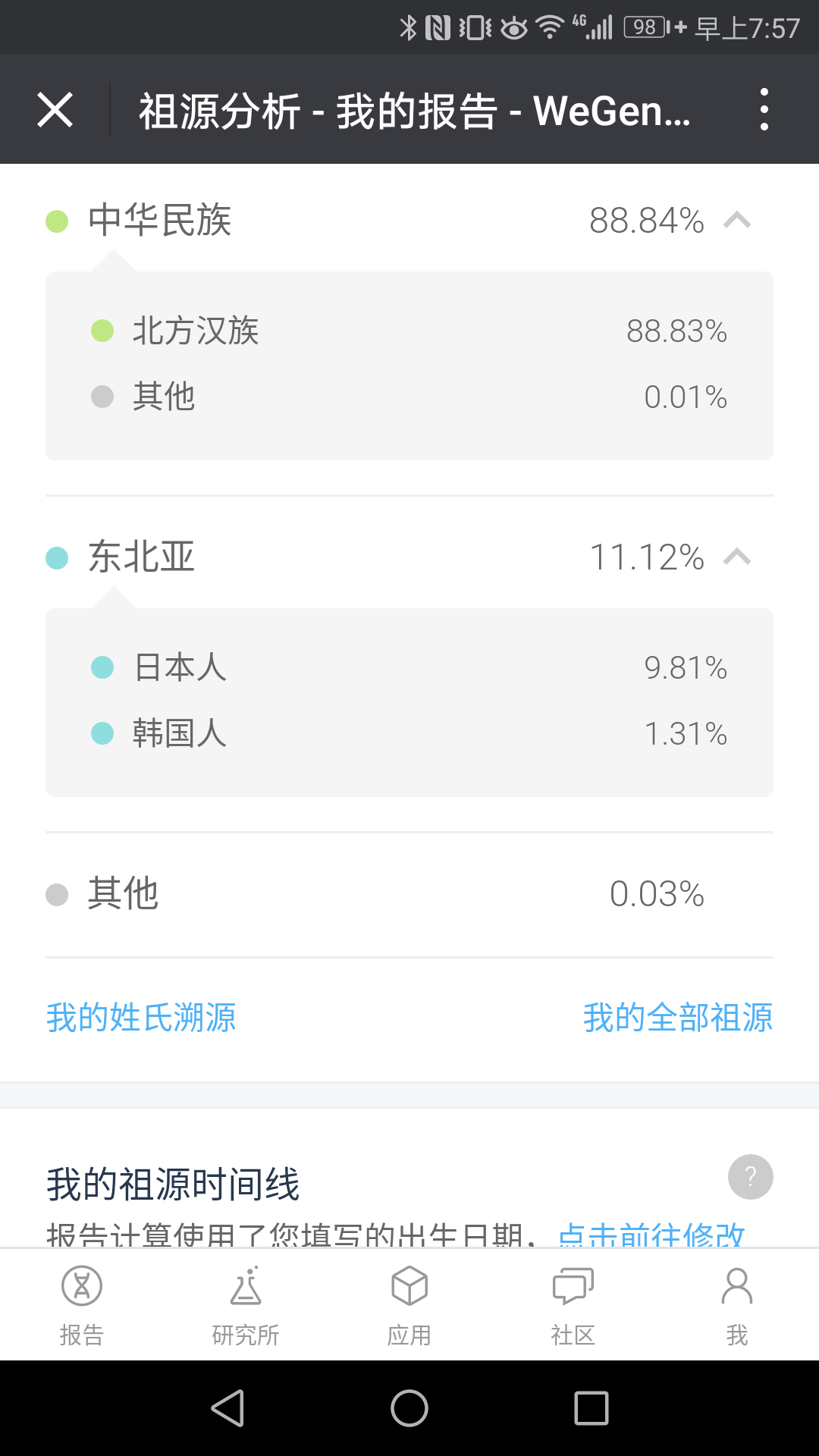Switch to the 报告 tab
This screenshot has height=1456, width=819.
tap(82, 1306)
